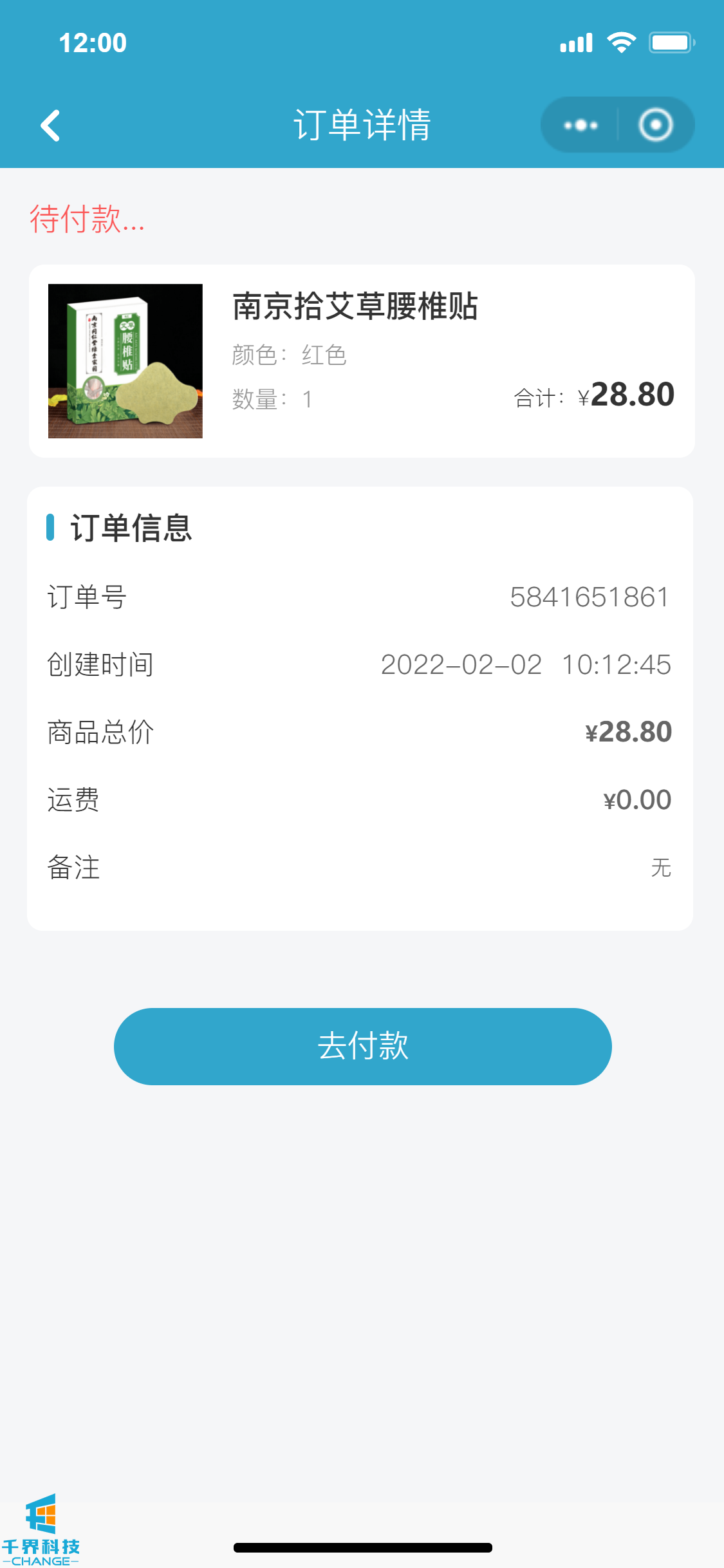Go back from the order details page
The image size is (724, 1568).
tap(50, 125)
